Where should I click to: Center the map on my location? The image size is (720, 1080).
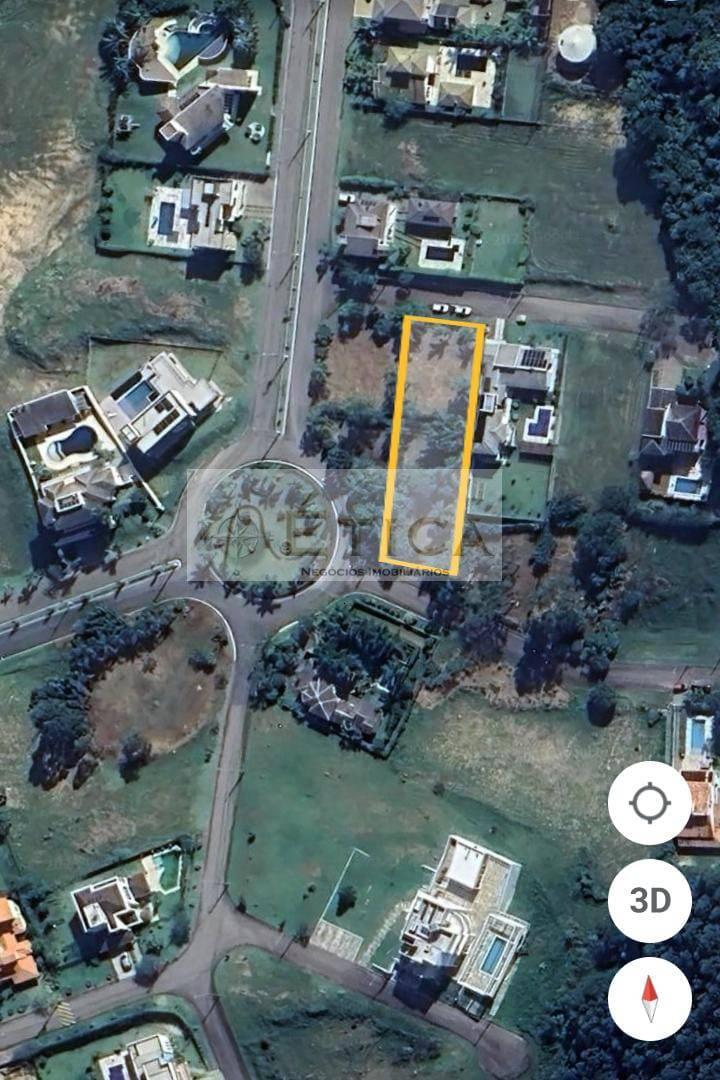point(649,803)
